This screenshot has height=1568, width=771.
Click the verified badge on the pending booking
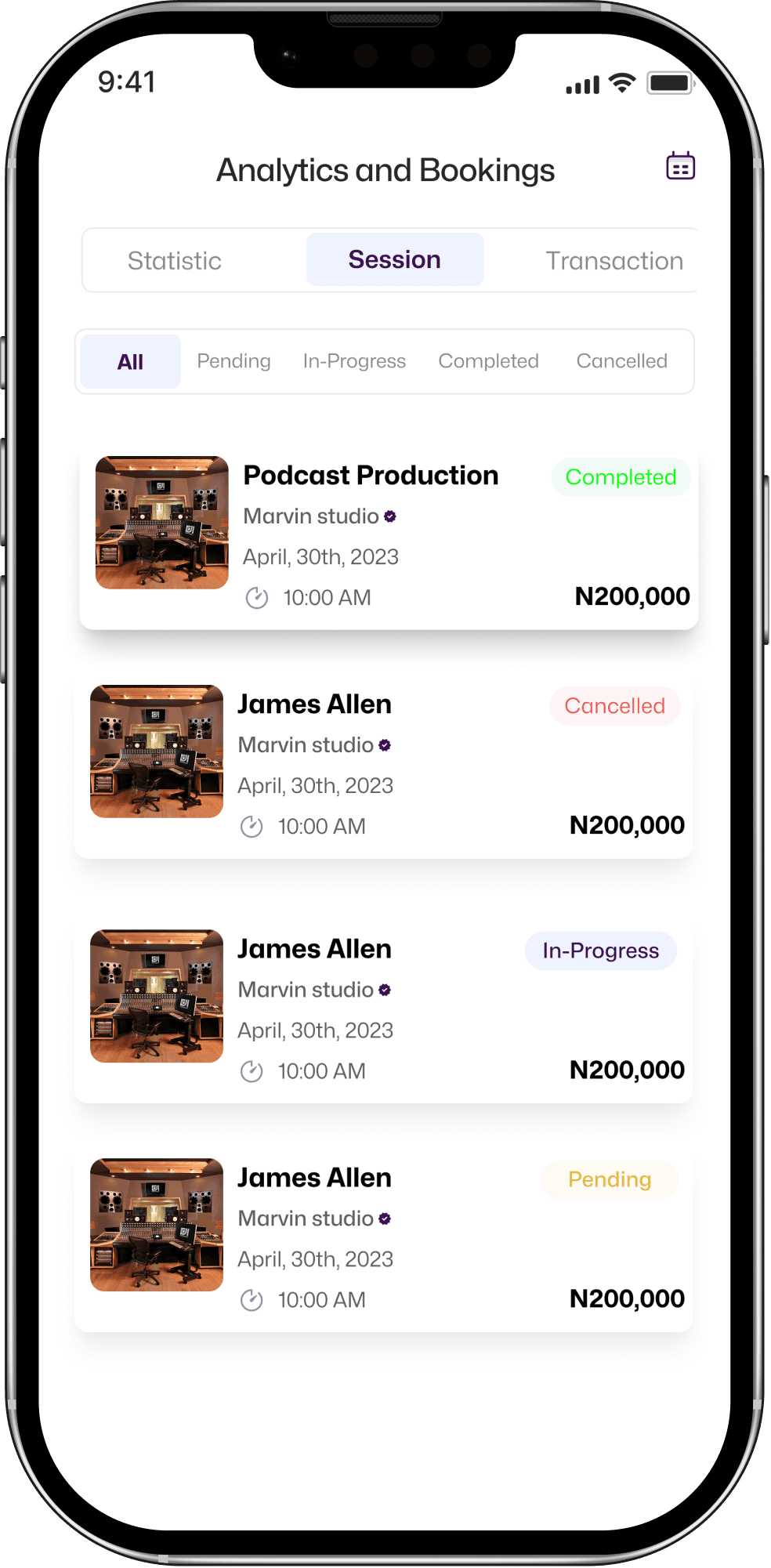(x=383, y=1218)
